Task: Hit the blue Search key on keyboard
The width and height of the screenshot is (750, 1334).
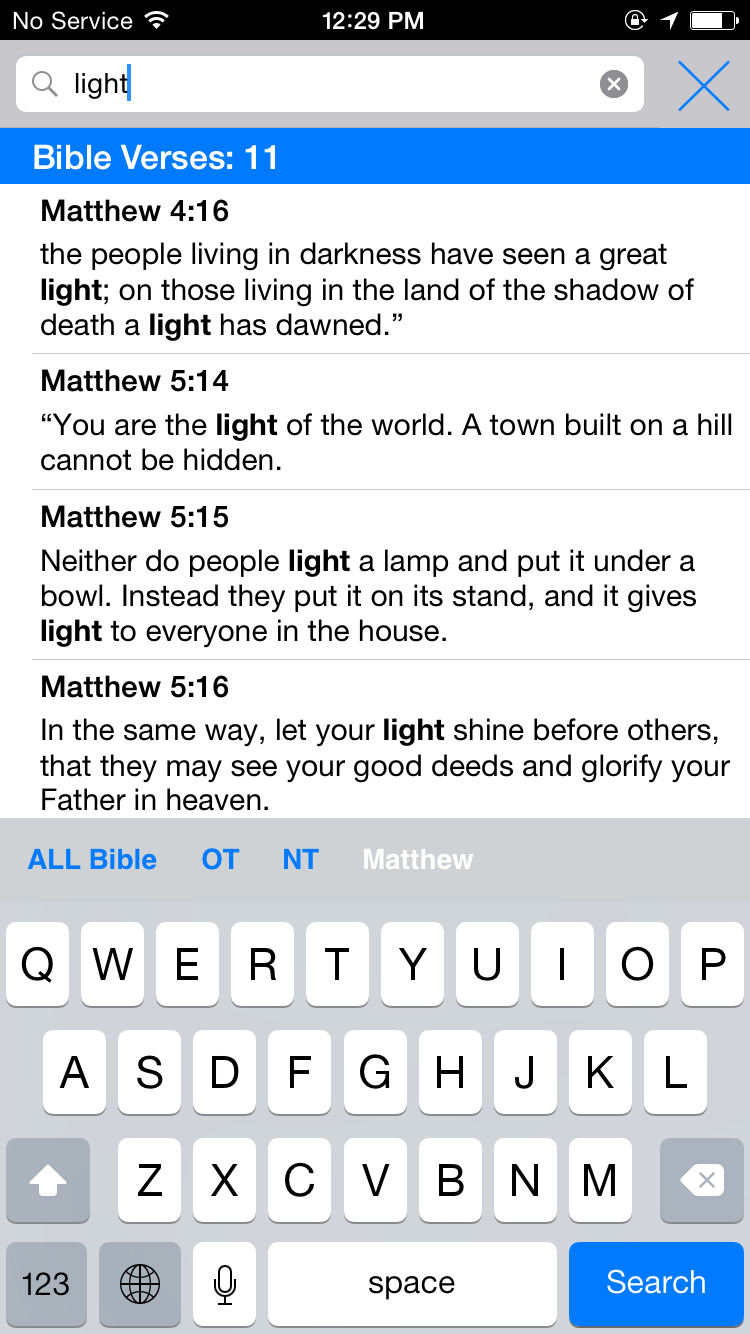Action: coord(656,1283)
